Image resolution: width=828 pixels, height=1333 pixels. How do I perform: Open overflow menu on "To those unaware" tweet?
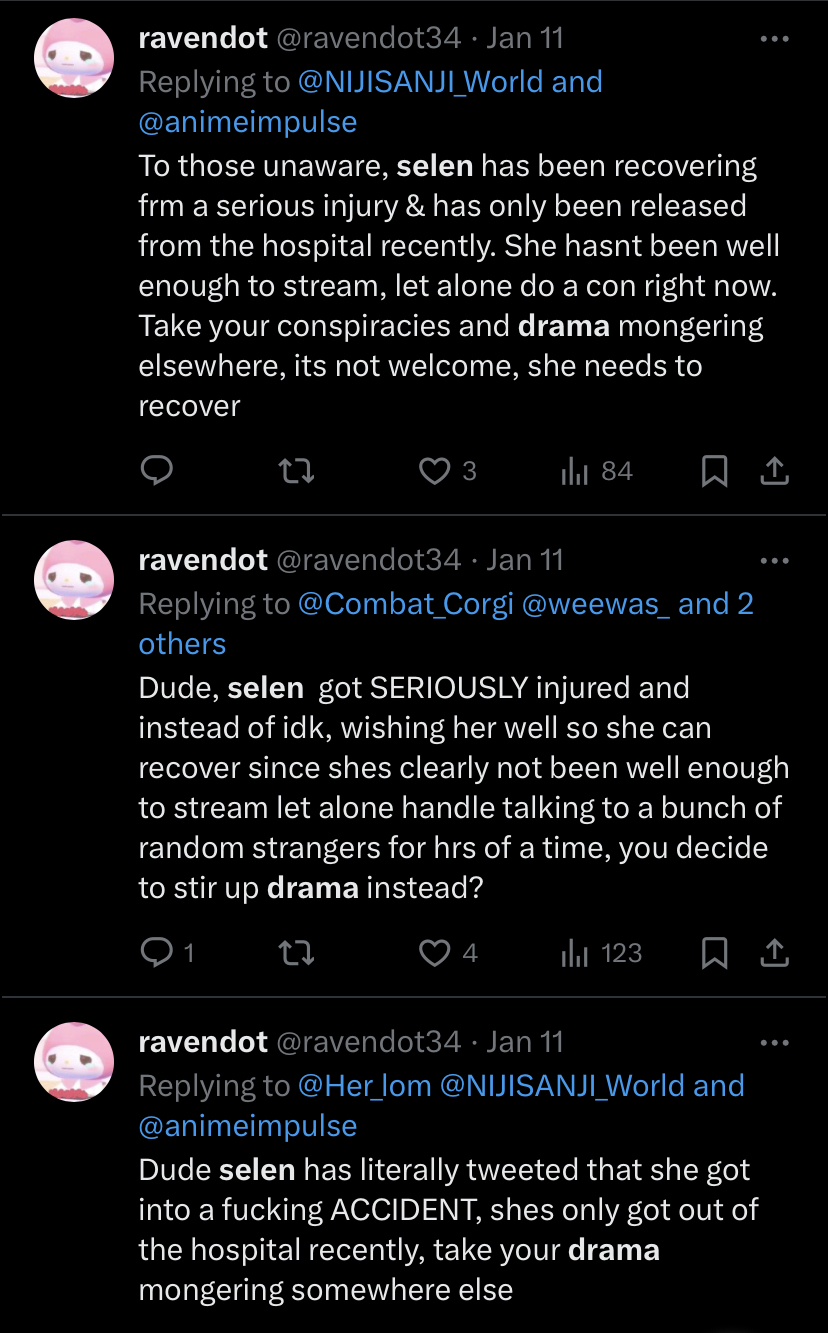tap(775, 39)
